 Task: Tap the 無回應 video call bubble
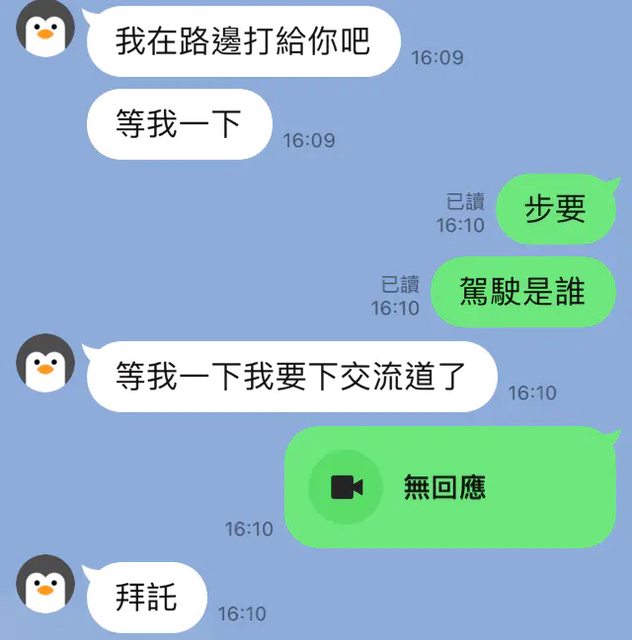451,487
